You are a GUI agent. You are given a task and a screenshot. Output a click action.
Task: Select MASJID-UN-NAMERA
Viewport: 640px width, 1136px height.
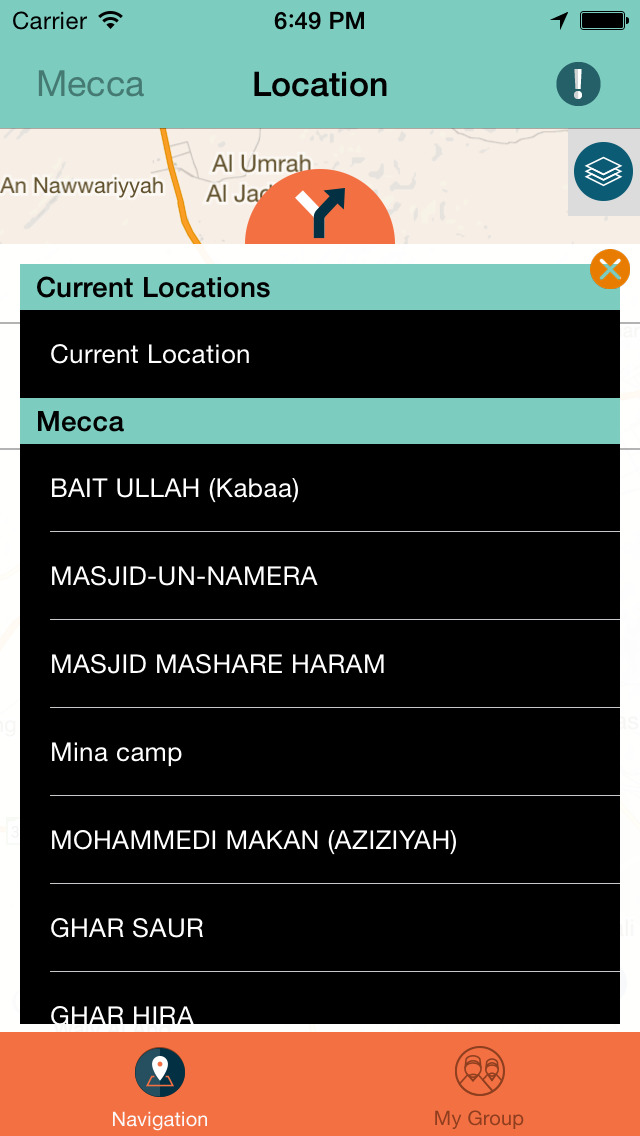pyautogui.click(x=320, y=576)
